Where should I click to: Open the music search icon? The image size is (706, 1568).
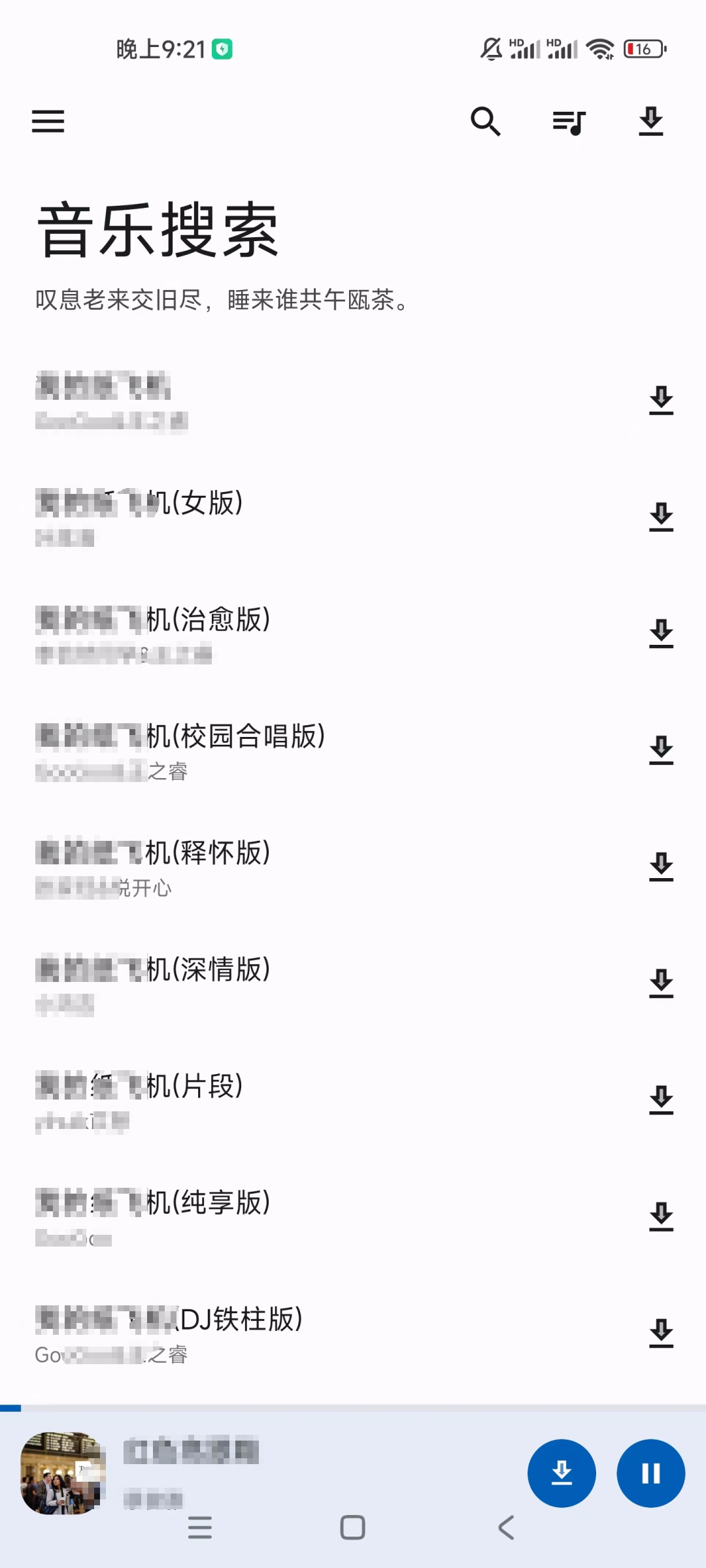pos(486,122)
